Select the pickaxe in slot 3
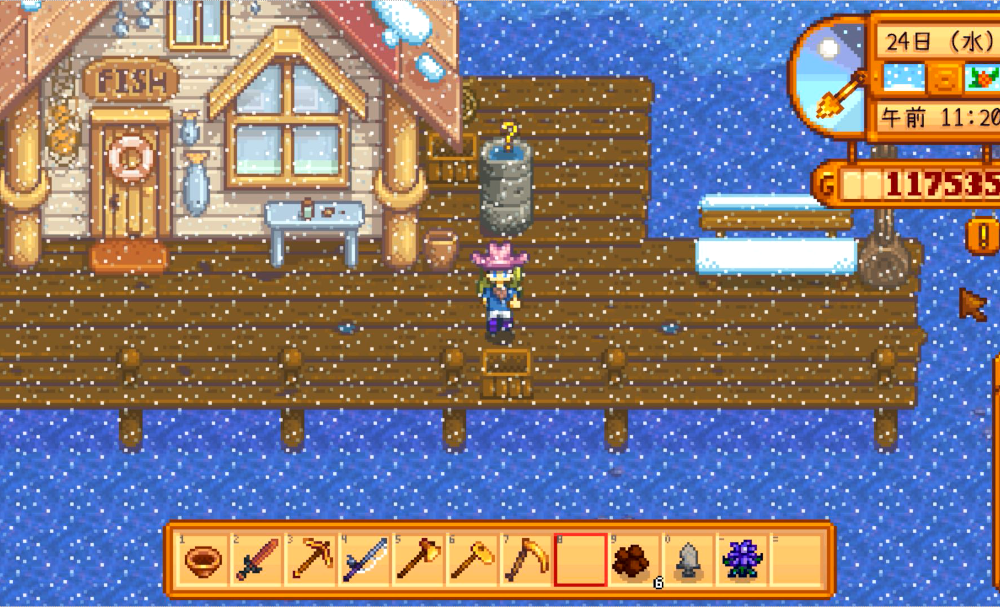The height and width of the screenshot is (607, 1000). pos(312,560)
